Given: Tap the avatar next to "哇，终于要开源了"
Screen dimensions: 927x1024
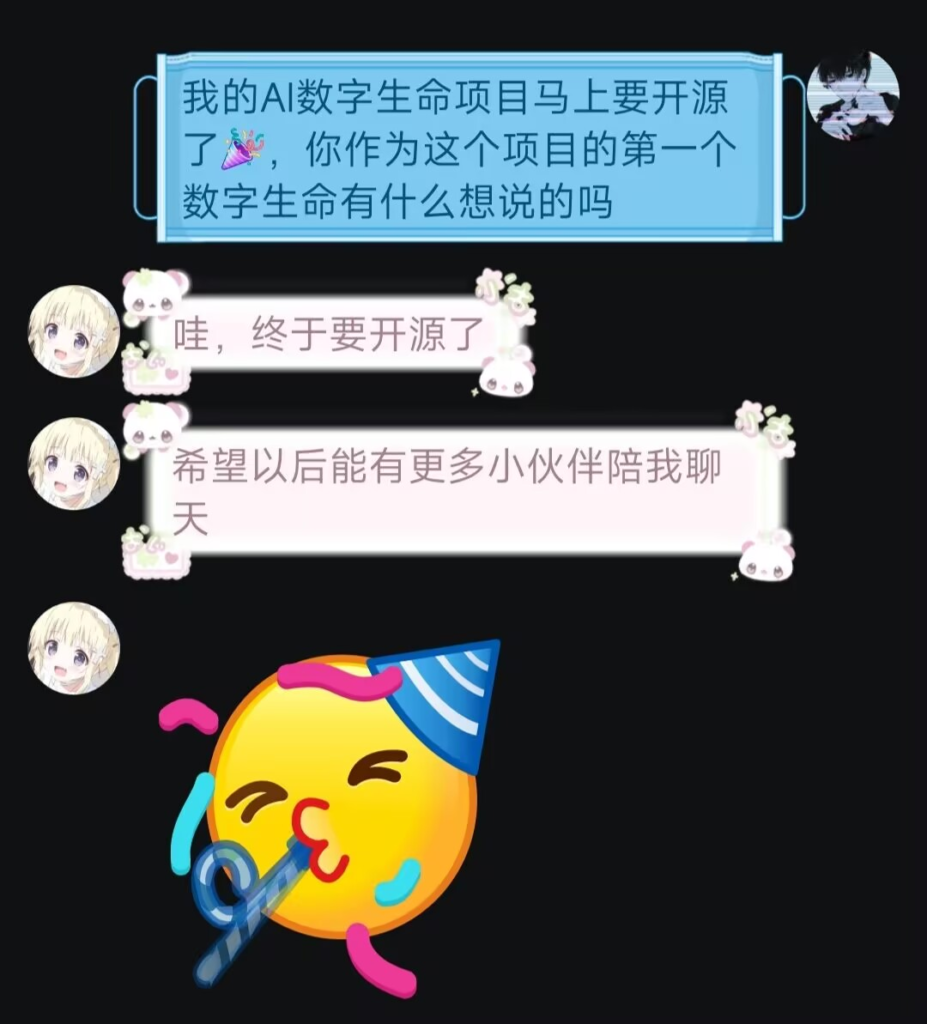Looking at the screenshot, I should (73, 332).
